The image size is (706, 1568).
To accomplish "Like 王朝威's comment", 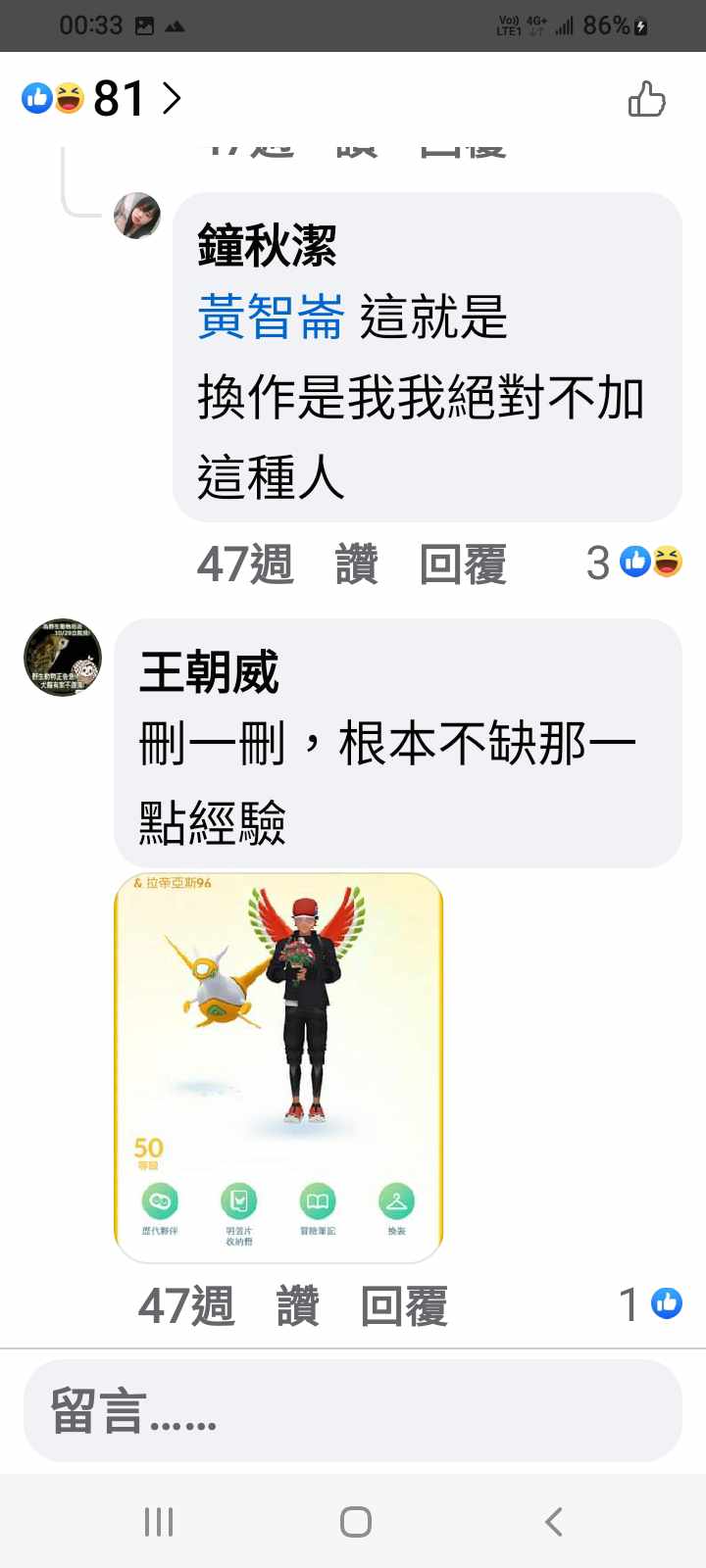I will click(297, 1306).
